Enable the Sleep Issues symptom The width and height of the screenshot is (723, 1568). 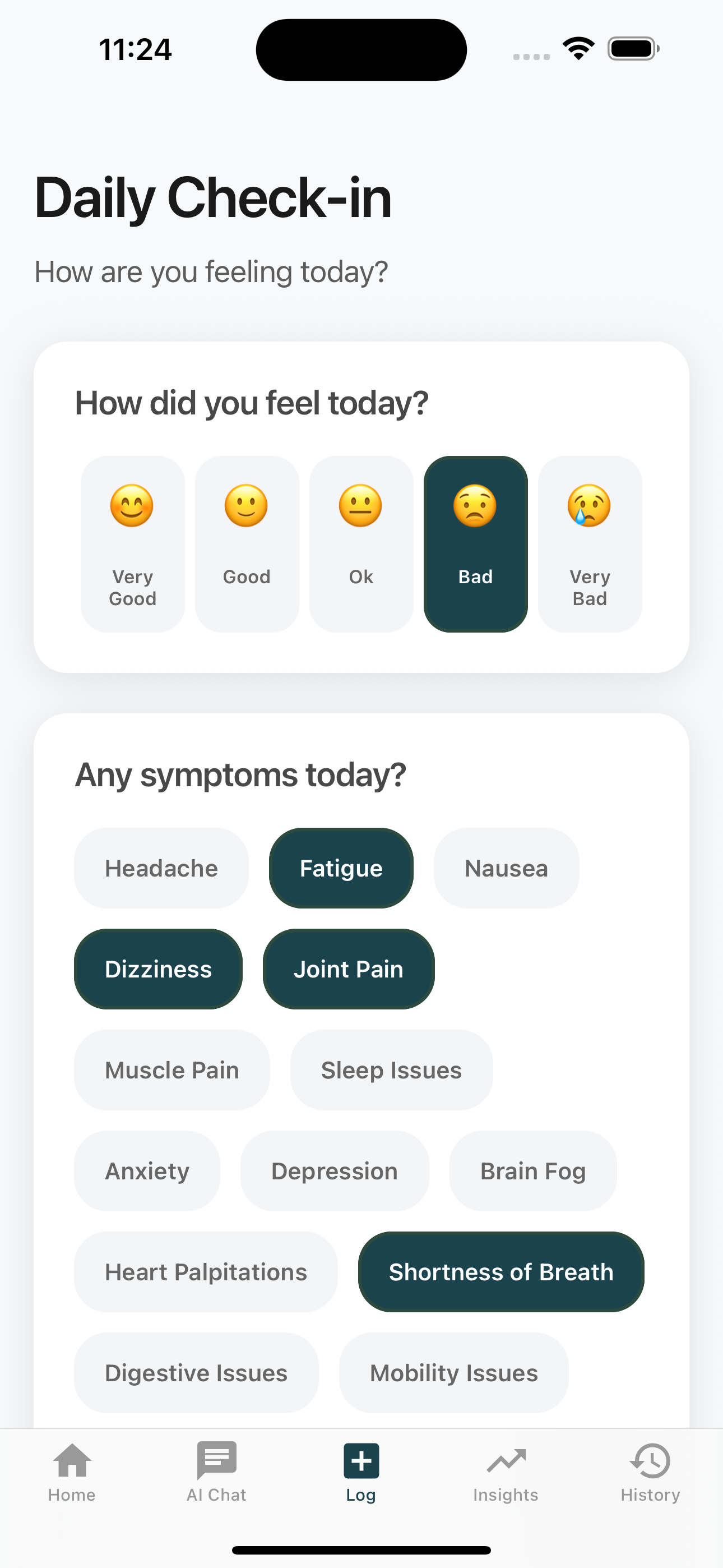391,1069
